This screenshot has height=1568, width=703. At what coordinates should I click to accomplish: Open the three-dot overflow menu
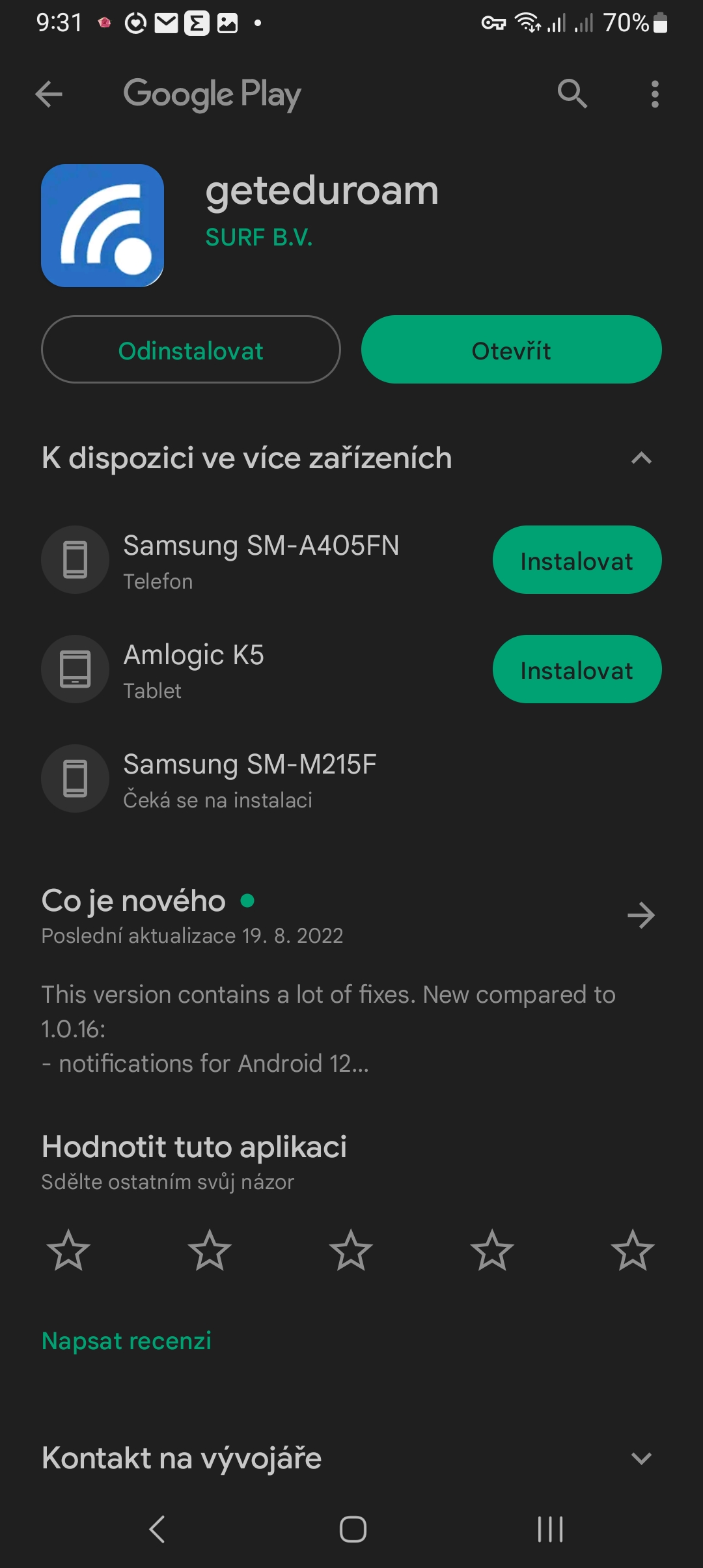click(x=655, y=94)
